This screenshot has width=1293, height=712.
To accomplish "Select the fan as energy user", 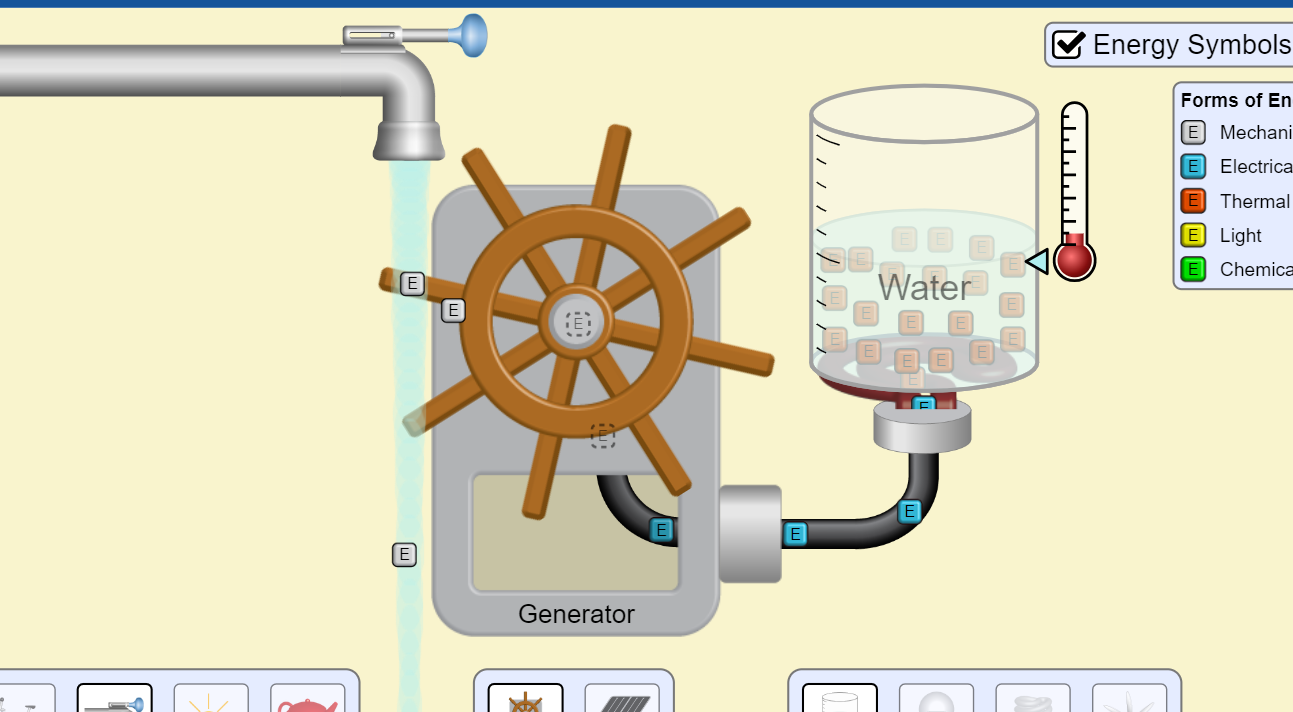I will [1129, 700].
